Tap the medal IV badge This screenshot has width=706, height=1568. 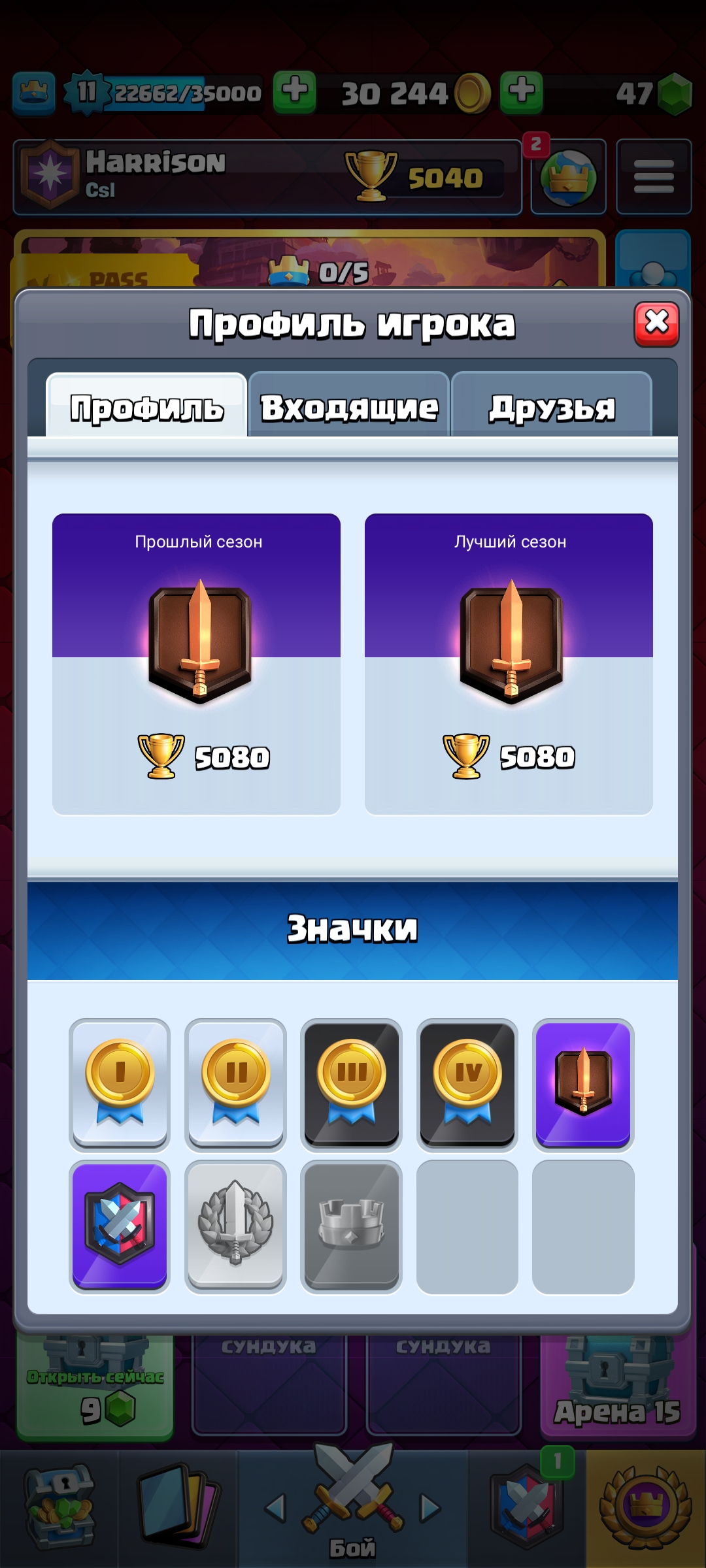coord(467,1085)
